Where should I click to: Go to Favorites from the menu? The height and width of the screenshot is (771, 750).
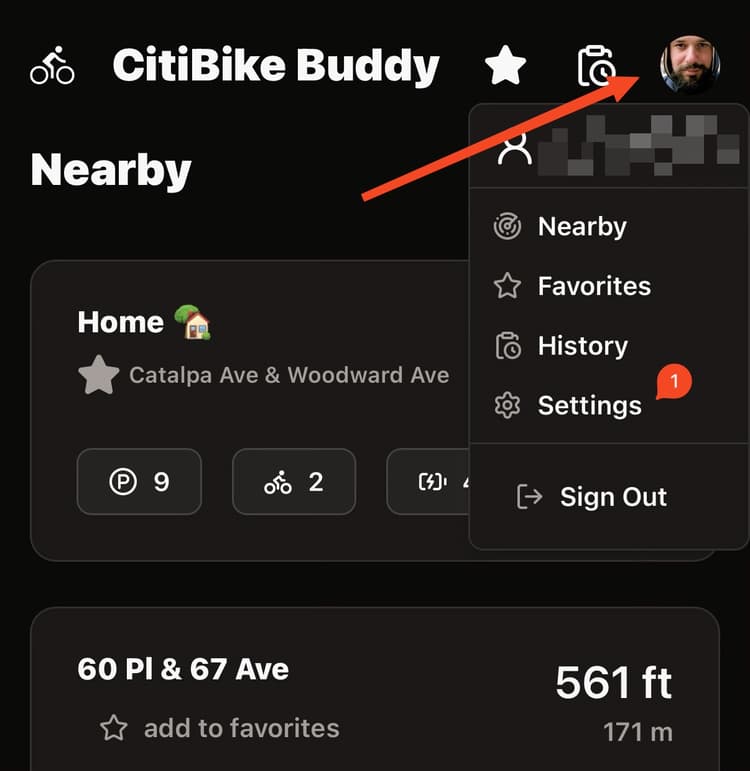[x=594, y=287]
